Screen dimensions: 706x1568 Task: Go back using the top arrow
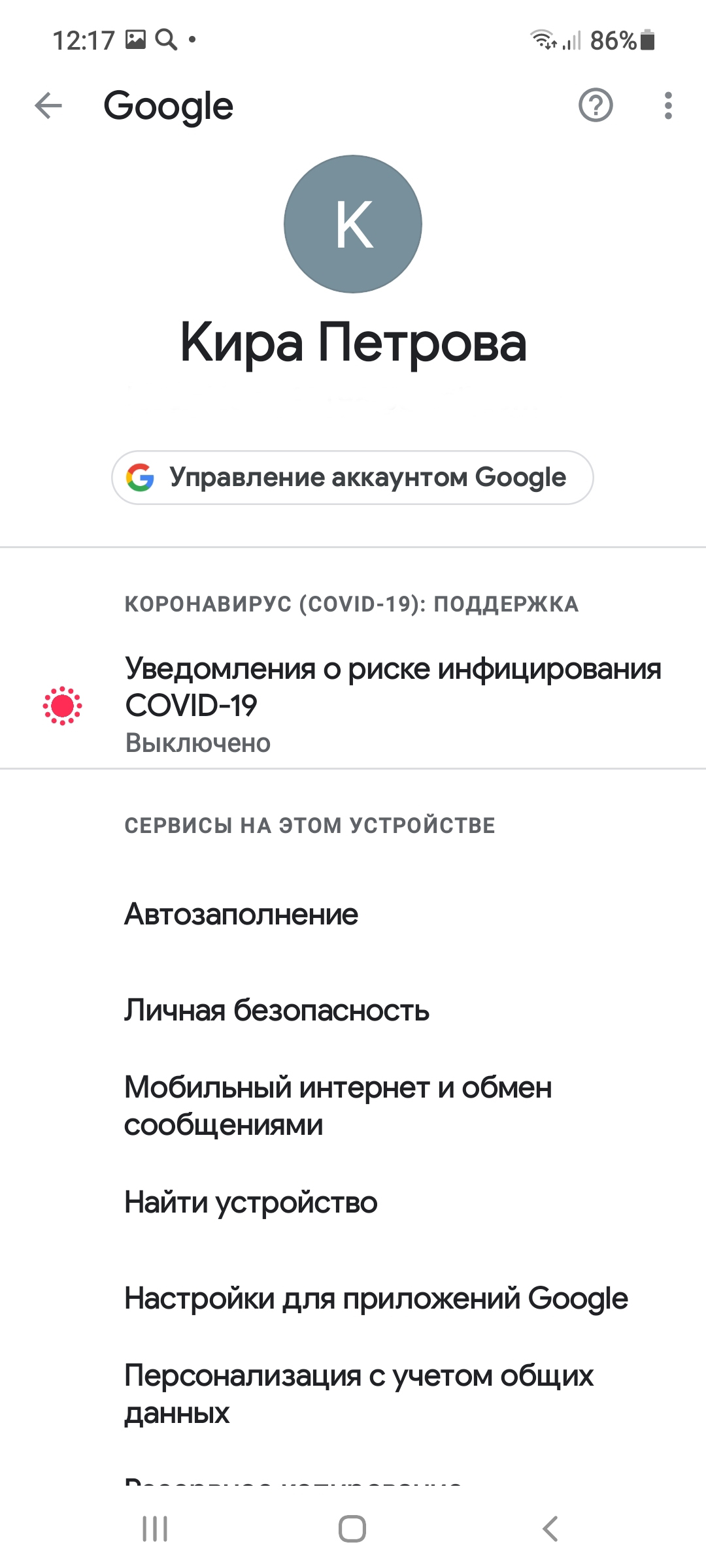tap(48, 106)
